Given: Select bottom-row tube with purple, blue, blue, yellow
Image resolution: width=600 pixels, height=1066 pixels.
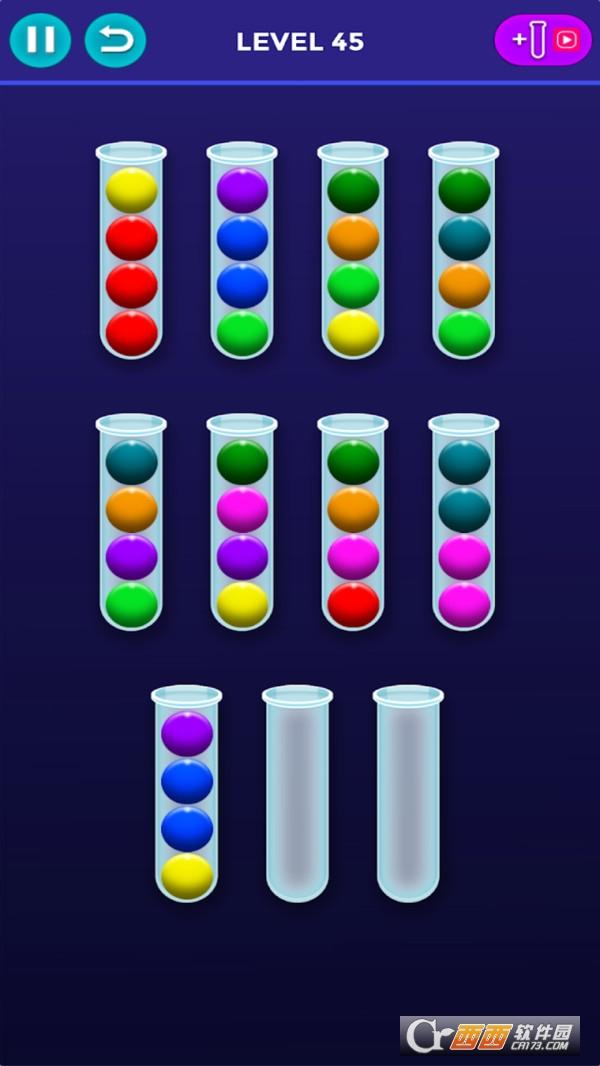Looking at the screenshot, I should (x=187, y=794).
